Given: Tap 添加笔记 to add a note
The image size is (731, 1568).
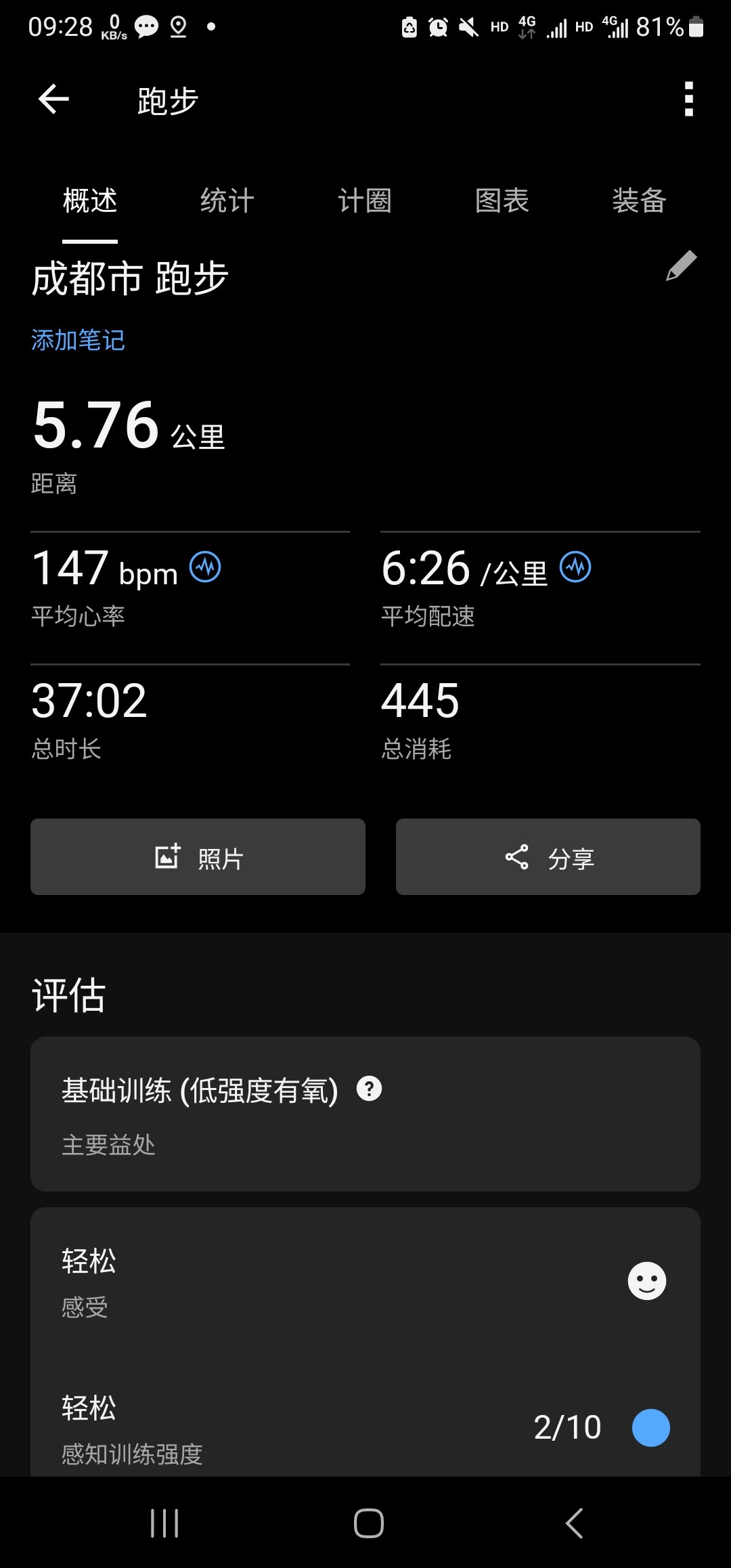Looking at the screenshot, I should (x=78, y=340).
